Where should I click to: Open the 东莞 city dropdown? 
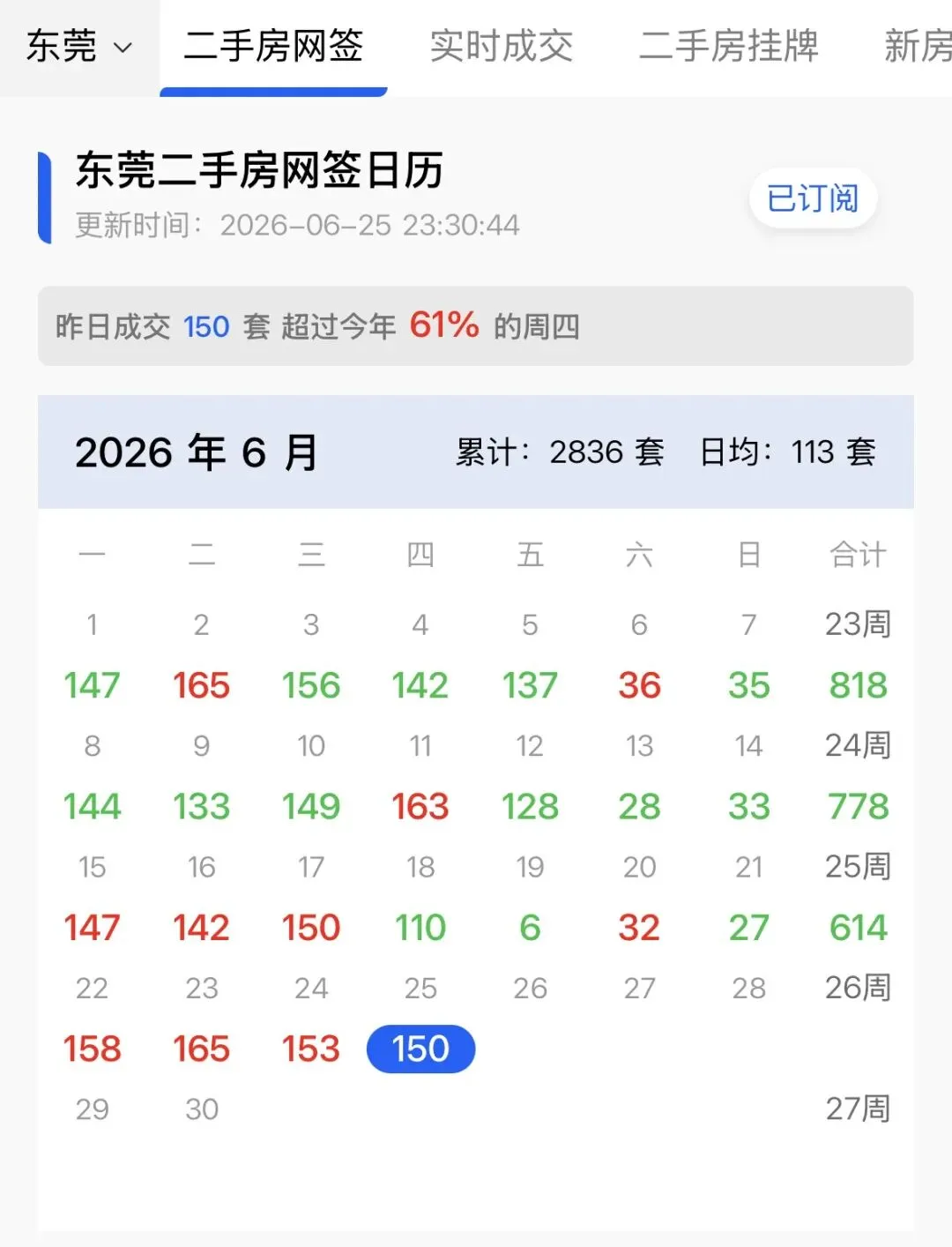coord(79,47)
